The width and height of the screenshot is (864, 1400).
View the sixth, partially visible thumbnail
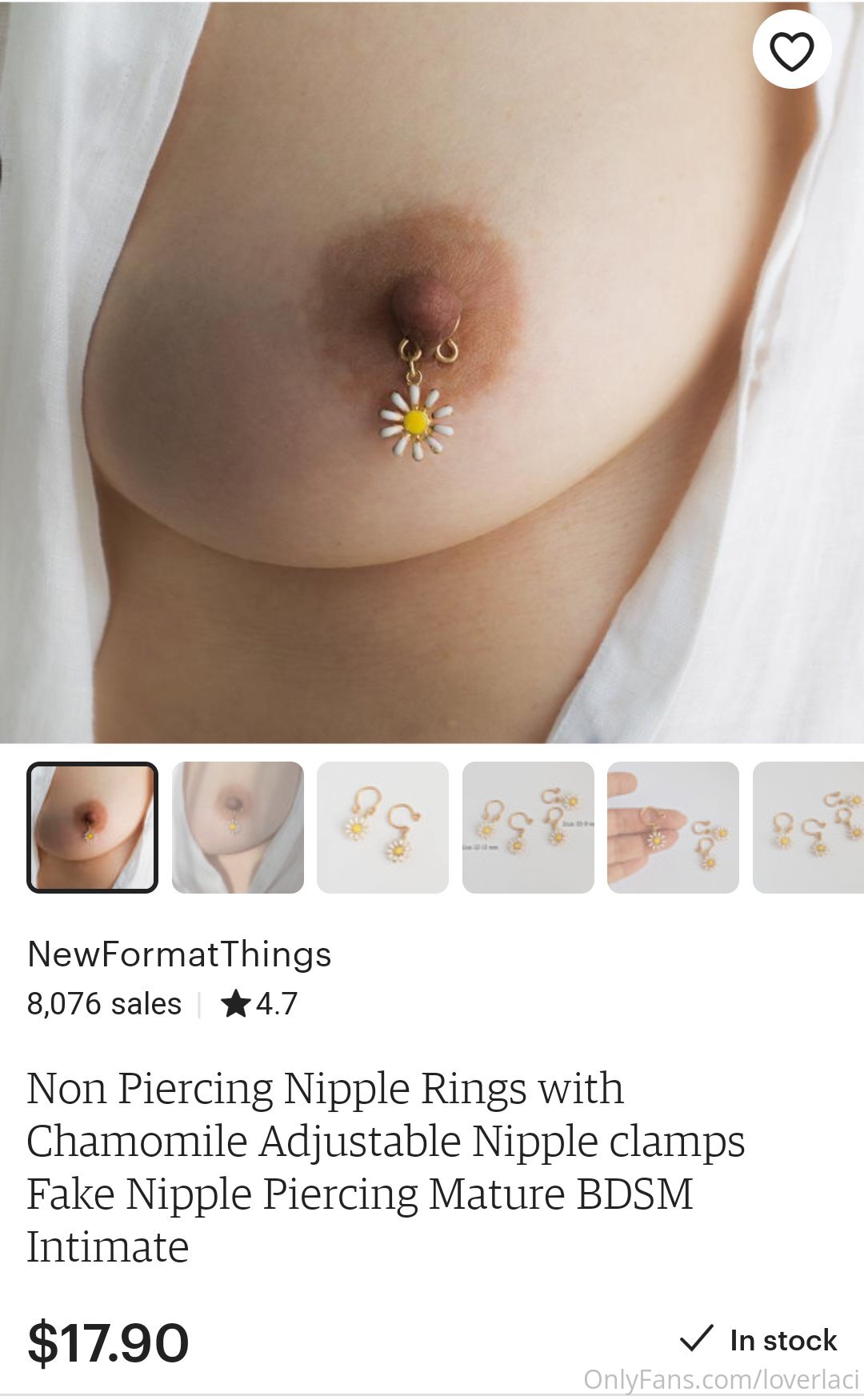point(808,827)
